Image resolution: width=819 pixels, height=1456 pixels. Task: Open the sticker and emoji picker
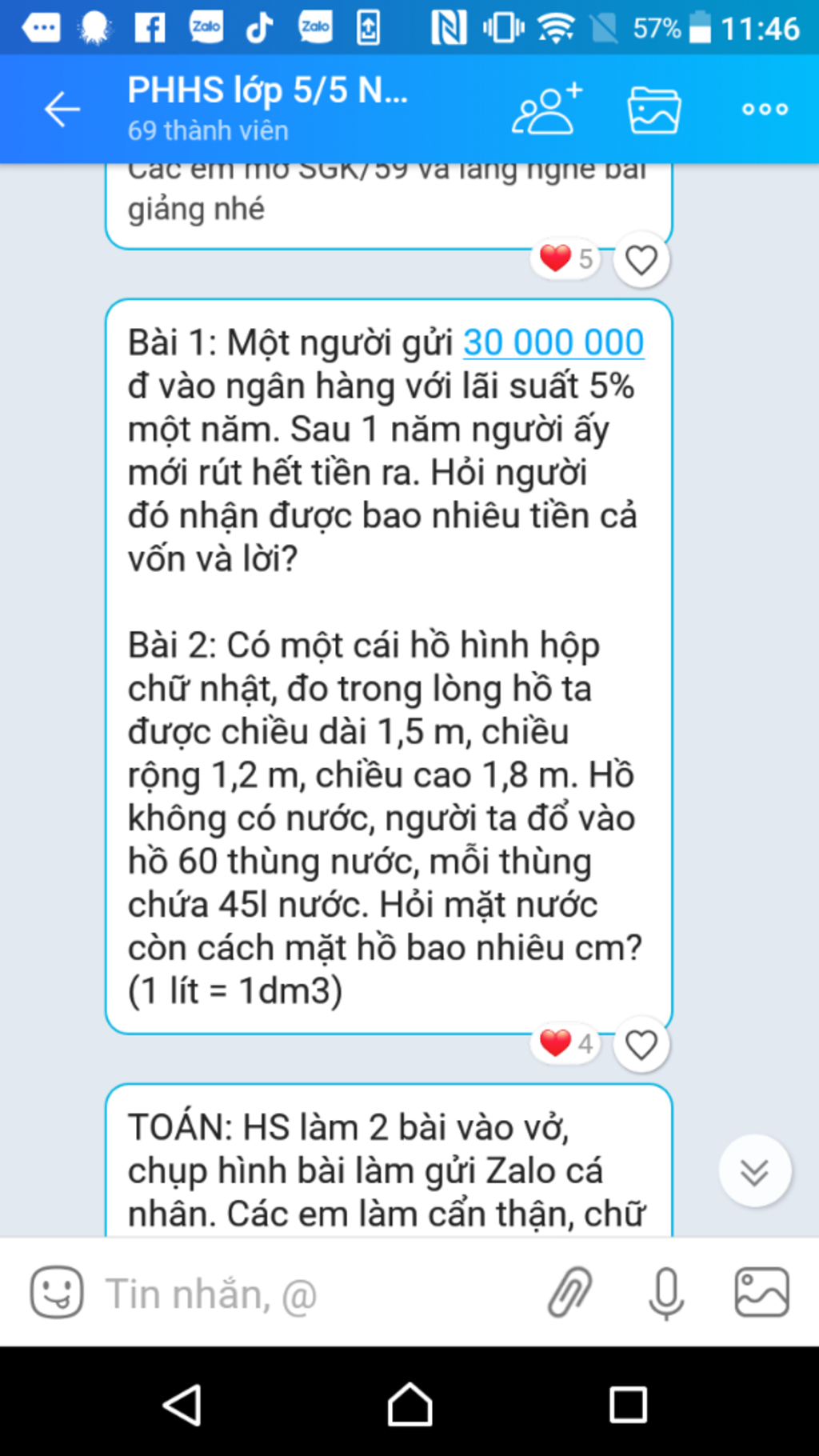(57, 1292)
